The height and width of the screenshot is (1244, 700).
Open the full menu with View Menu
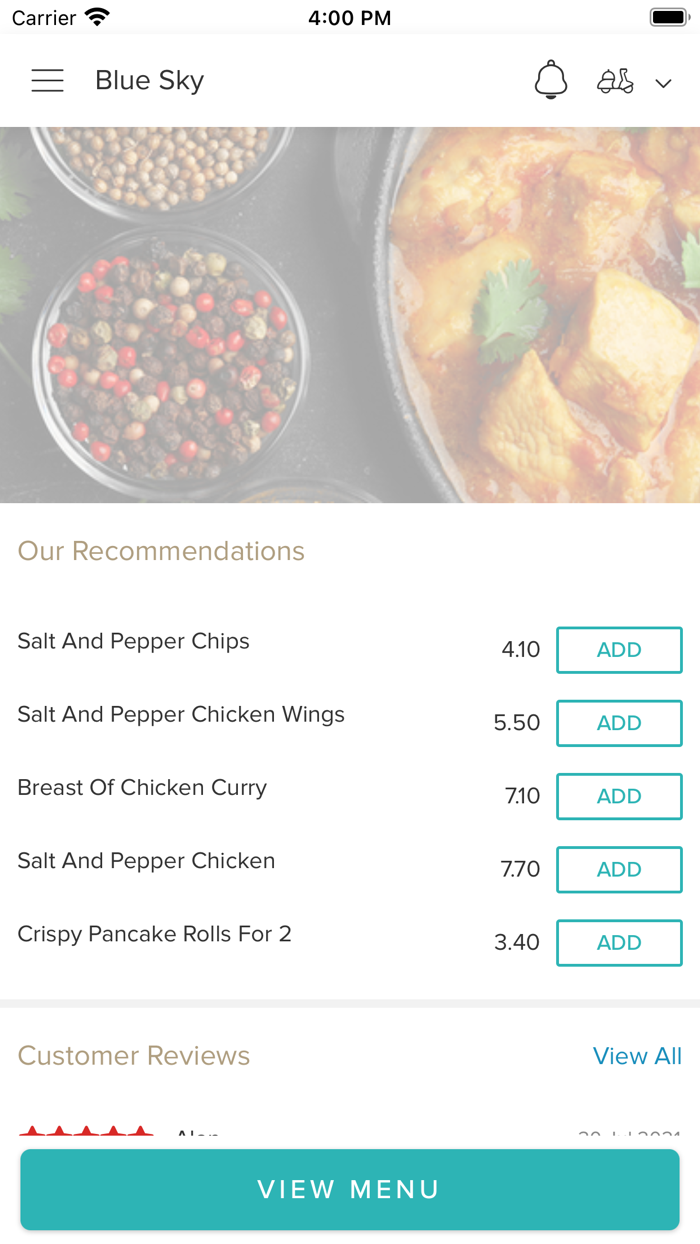coord(349,1189)
